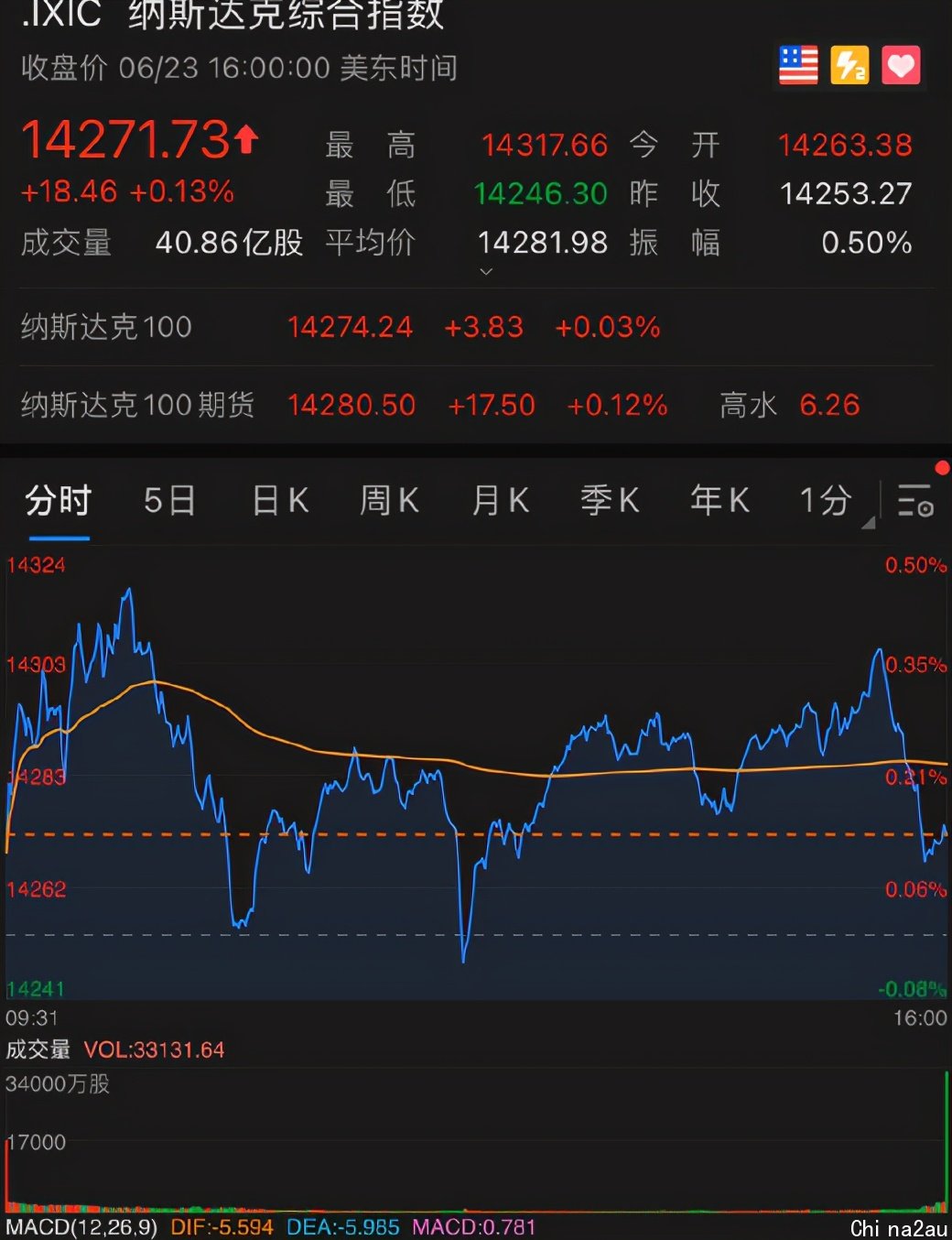Switch to the 5日 chart tab
This screenshot has height=1240, width=952.
tap(169, 501)
